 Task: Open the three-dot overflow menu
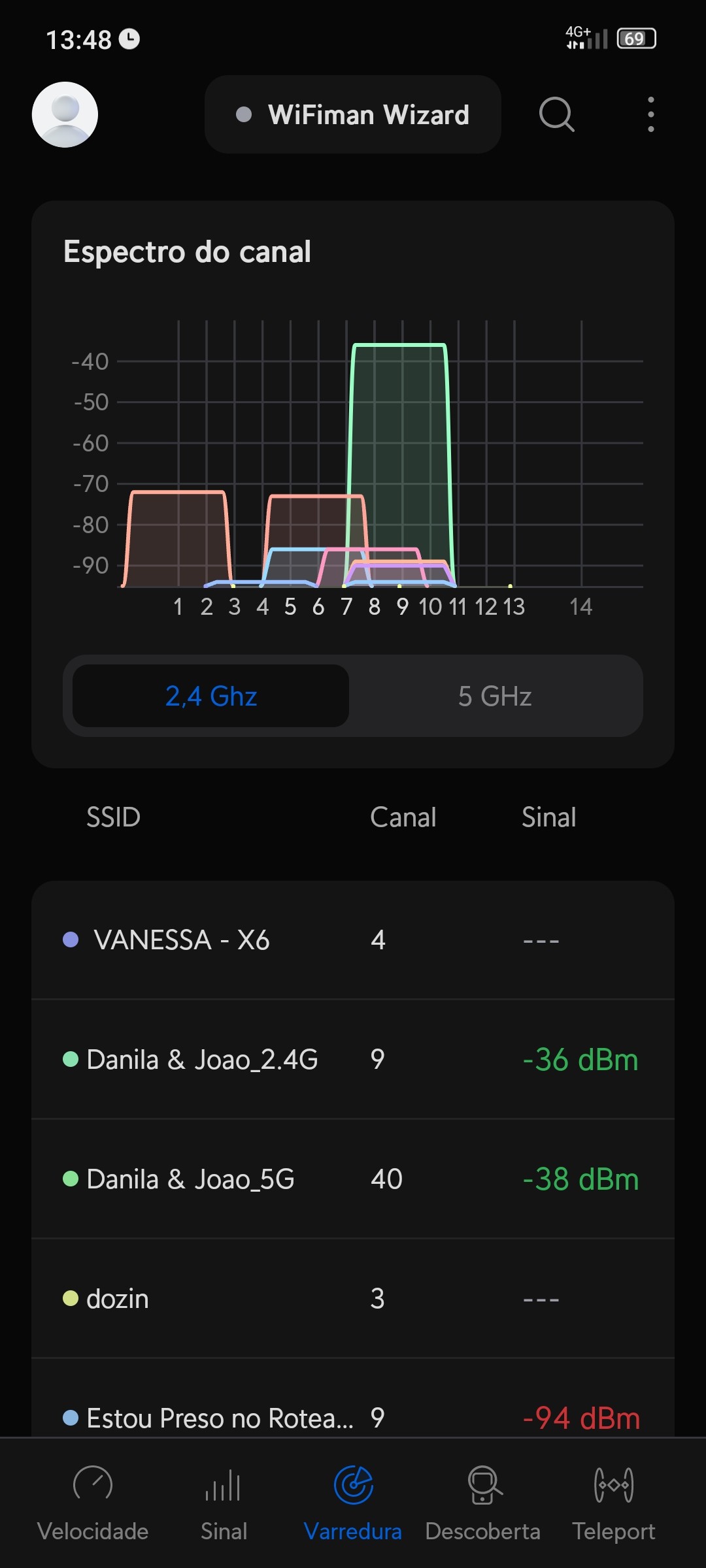click(650, 114)
